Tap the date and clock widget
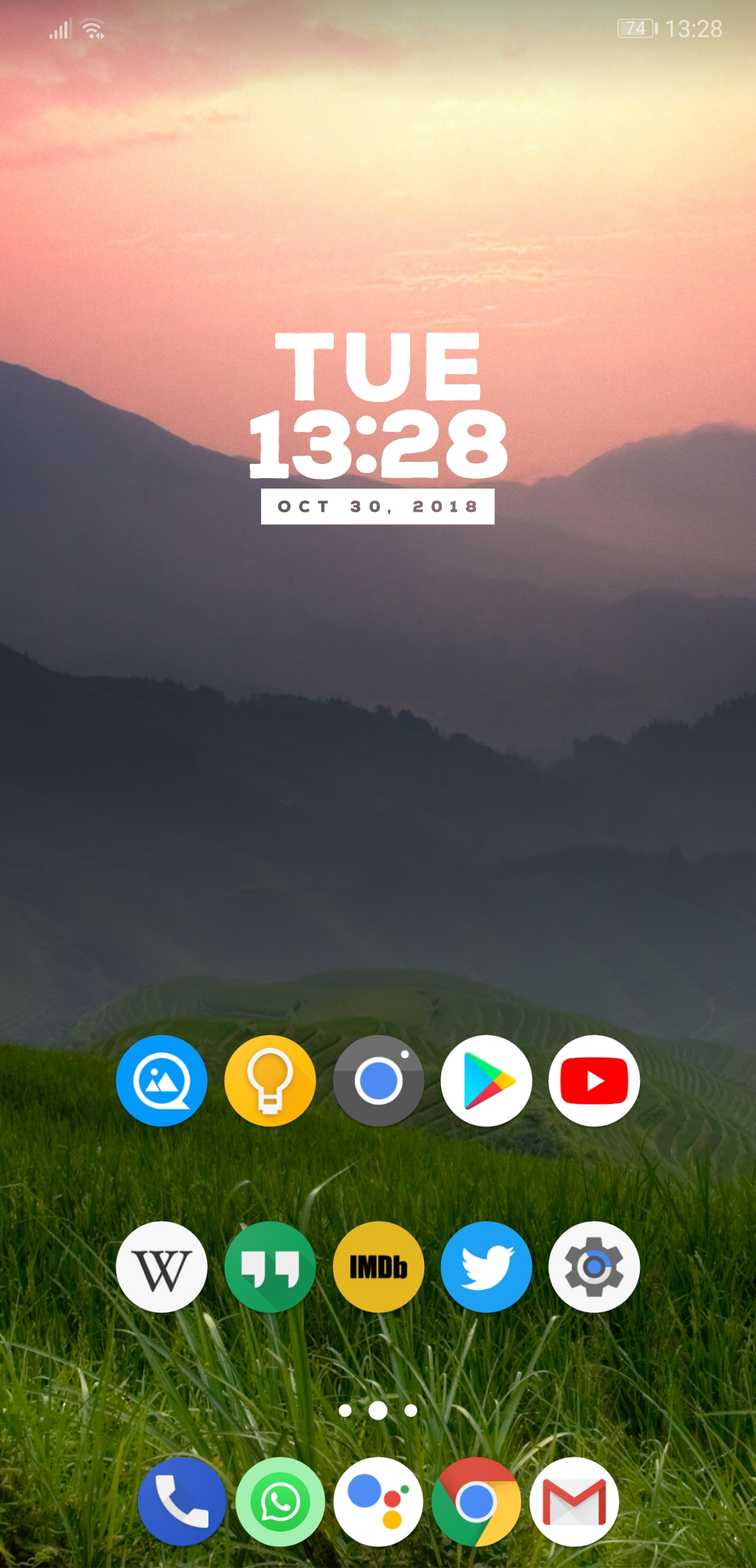The width and height of the screenshot is (756, 1568). tap(378, 427)
